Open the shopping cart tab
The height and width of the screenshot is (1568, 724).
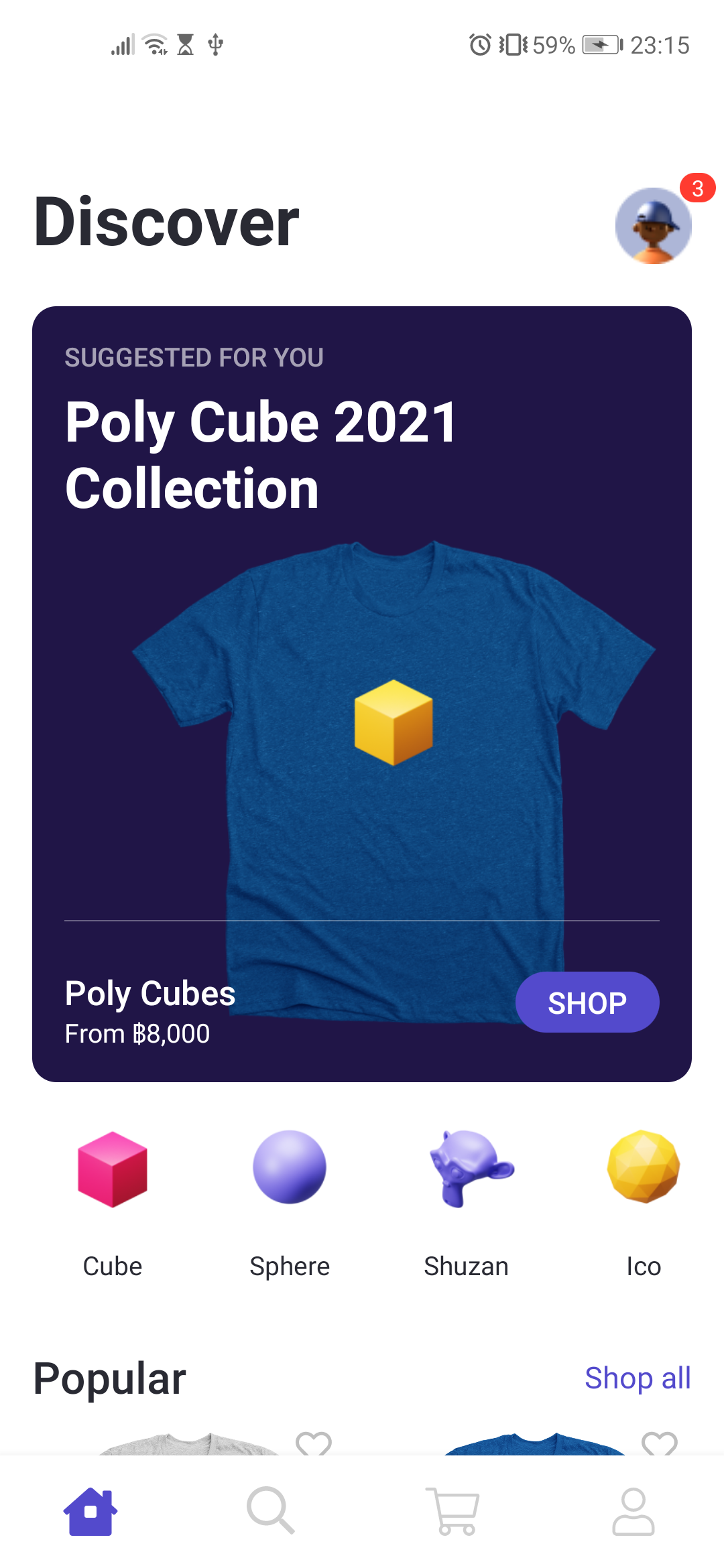coord(452,1512)
